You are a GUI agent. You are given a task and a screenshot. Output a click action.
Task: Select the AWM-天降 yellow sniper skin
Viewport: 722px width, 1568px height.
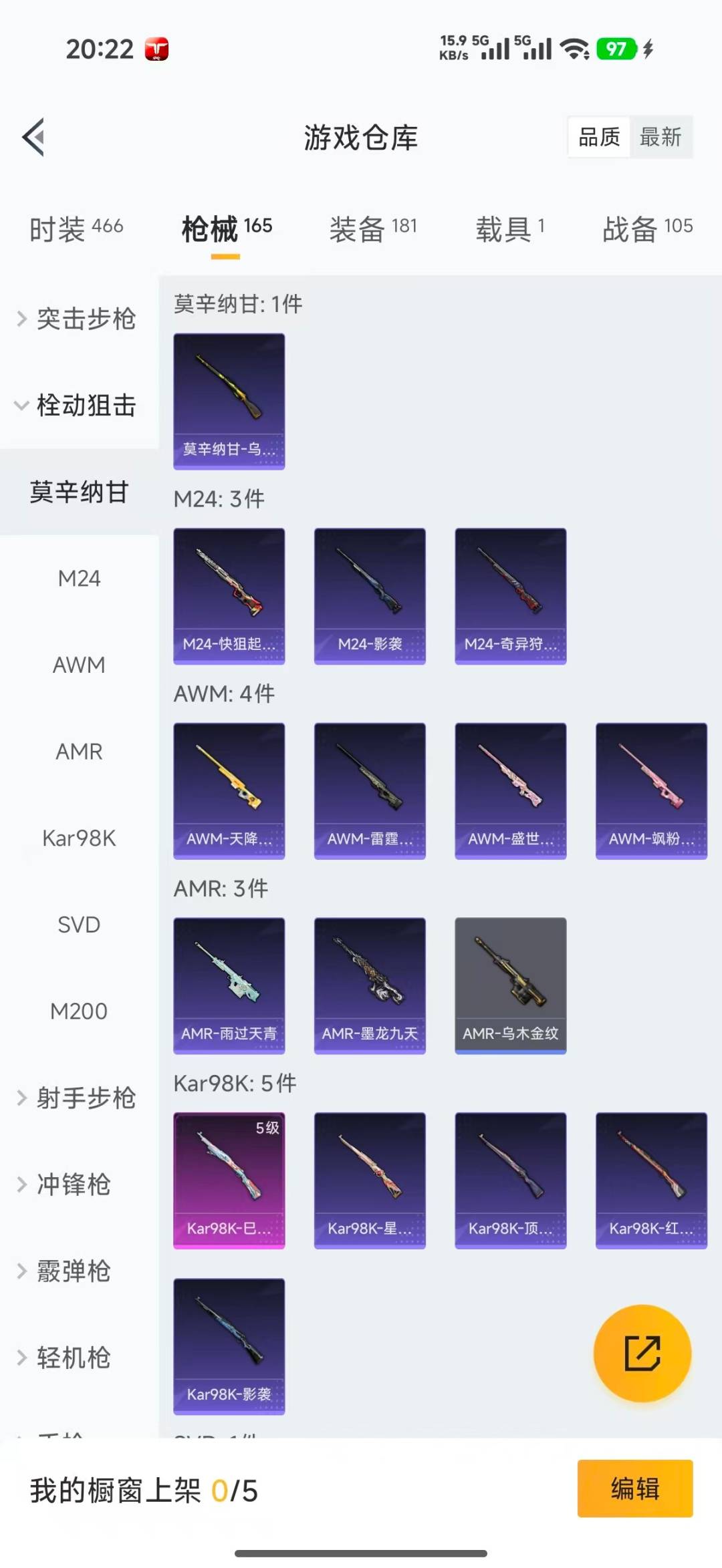click(229, 790)
